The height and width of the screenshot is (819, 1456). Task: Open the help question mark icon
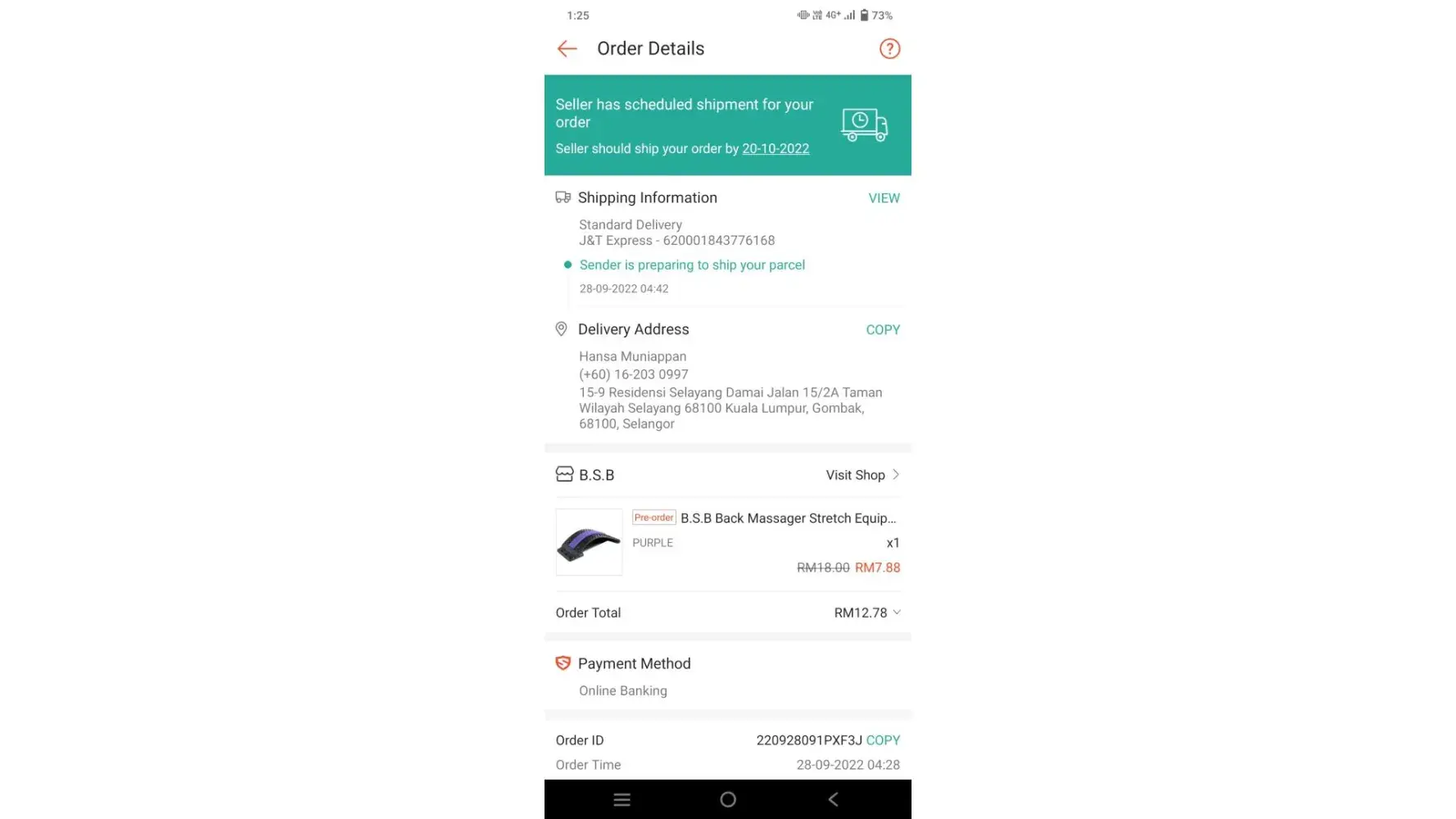pyautogui.click(x=889, y=49)
